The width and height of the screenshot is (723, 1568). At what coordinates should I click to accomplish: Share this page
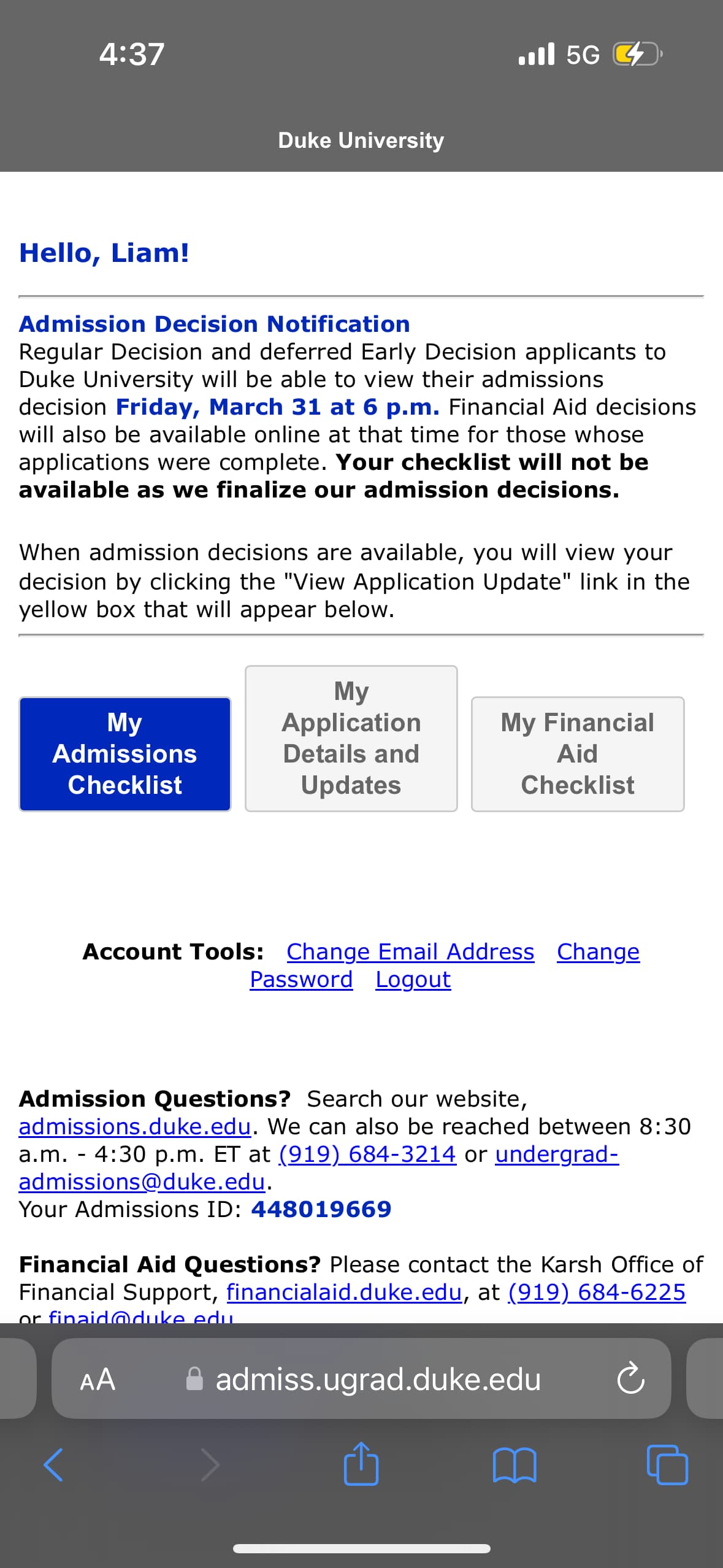361,1464
